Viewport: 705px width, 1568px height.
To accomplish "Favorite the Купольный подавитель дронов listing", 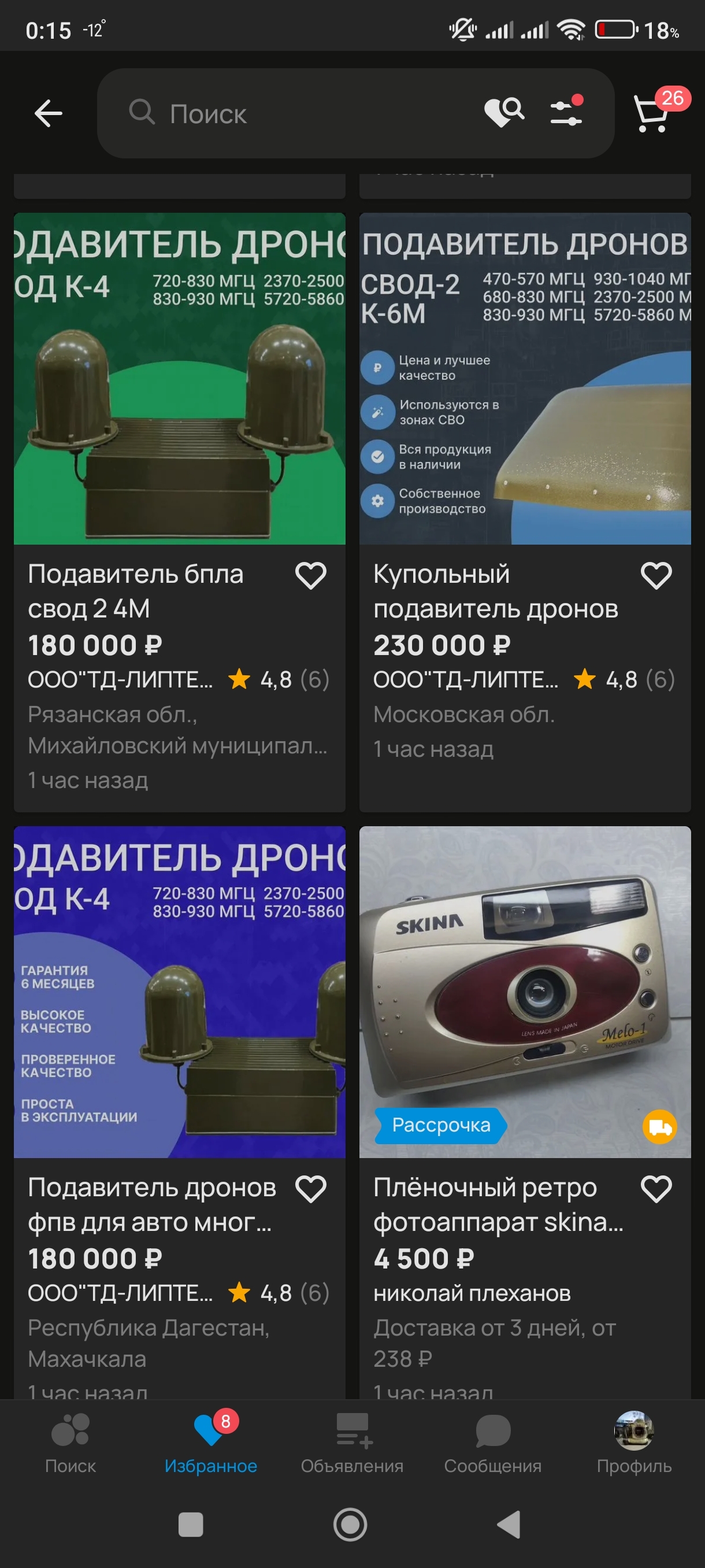I will 656,575.
